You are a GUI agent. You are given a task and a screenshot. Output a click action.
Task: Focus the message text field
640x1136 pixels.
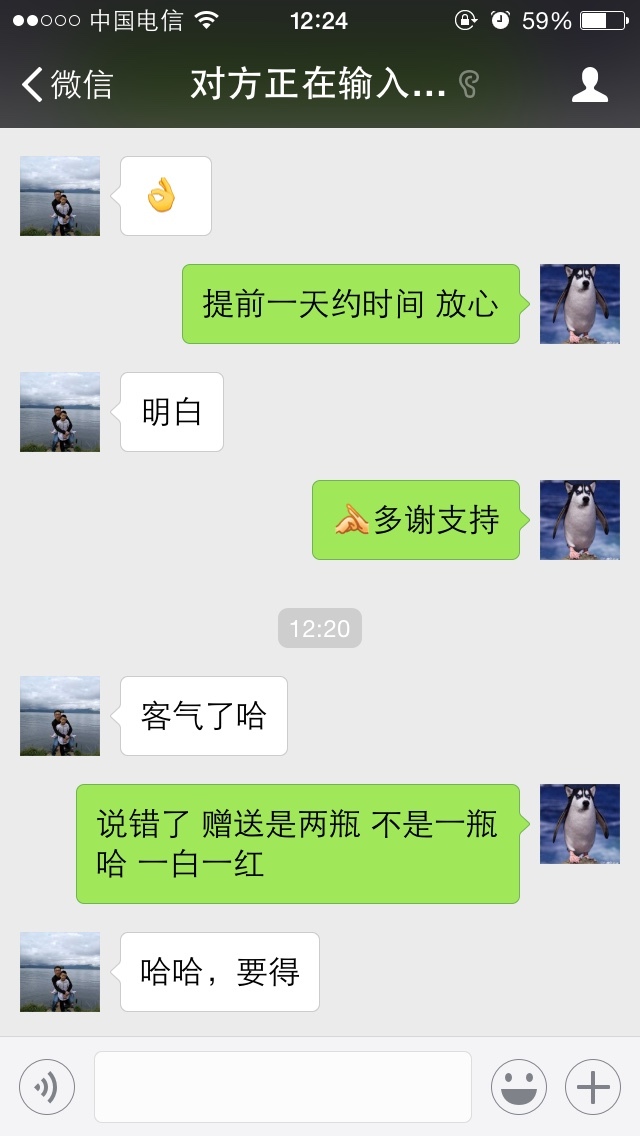tap(283, 1087)
